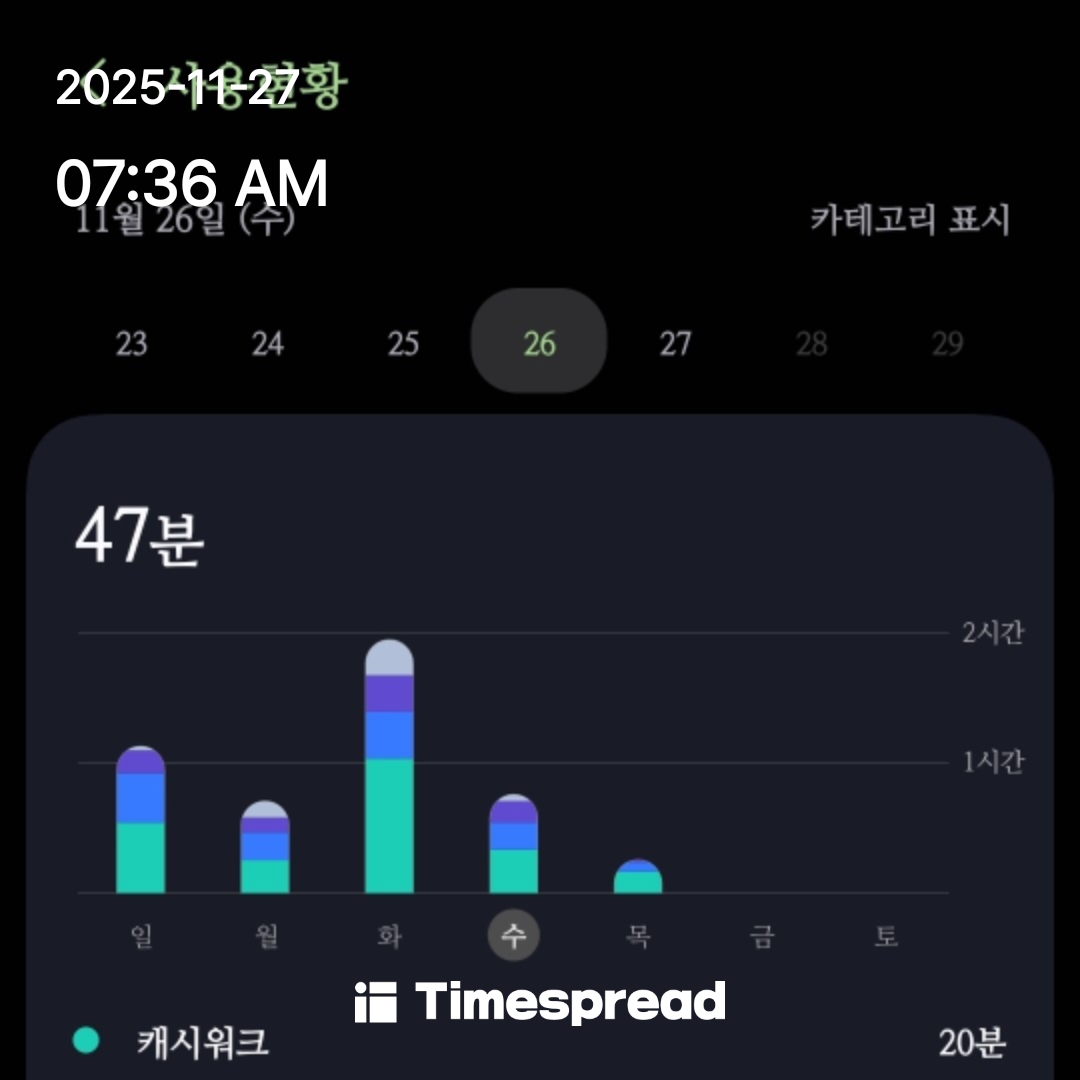The image size is (1080, 1080).
Task: Select date 24 in the week strip
Action: pyautogui.click(x=267, y=344)
